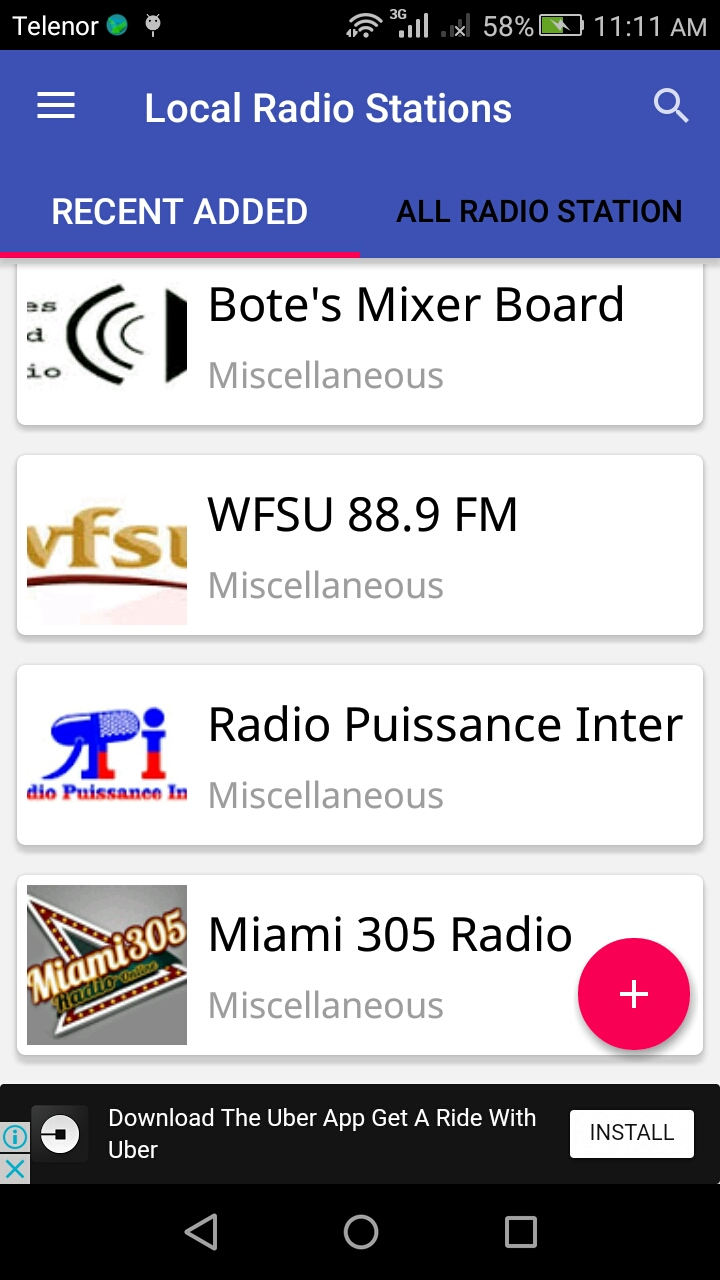Play WFSU 88.9 FM station
Image resolution: width=720 pixels, height=1280 pixels.
click(360, 545)
